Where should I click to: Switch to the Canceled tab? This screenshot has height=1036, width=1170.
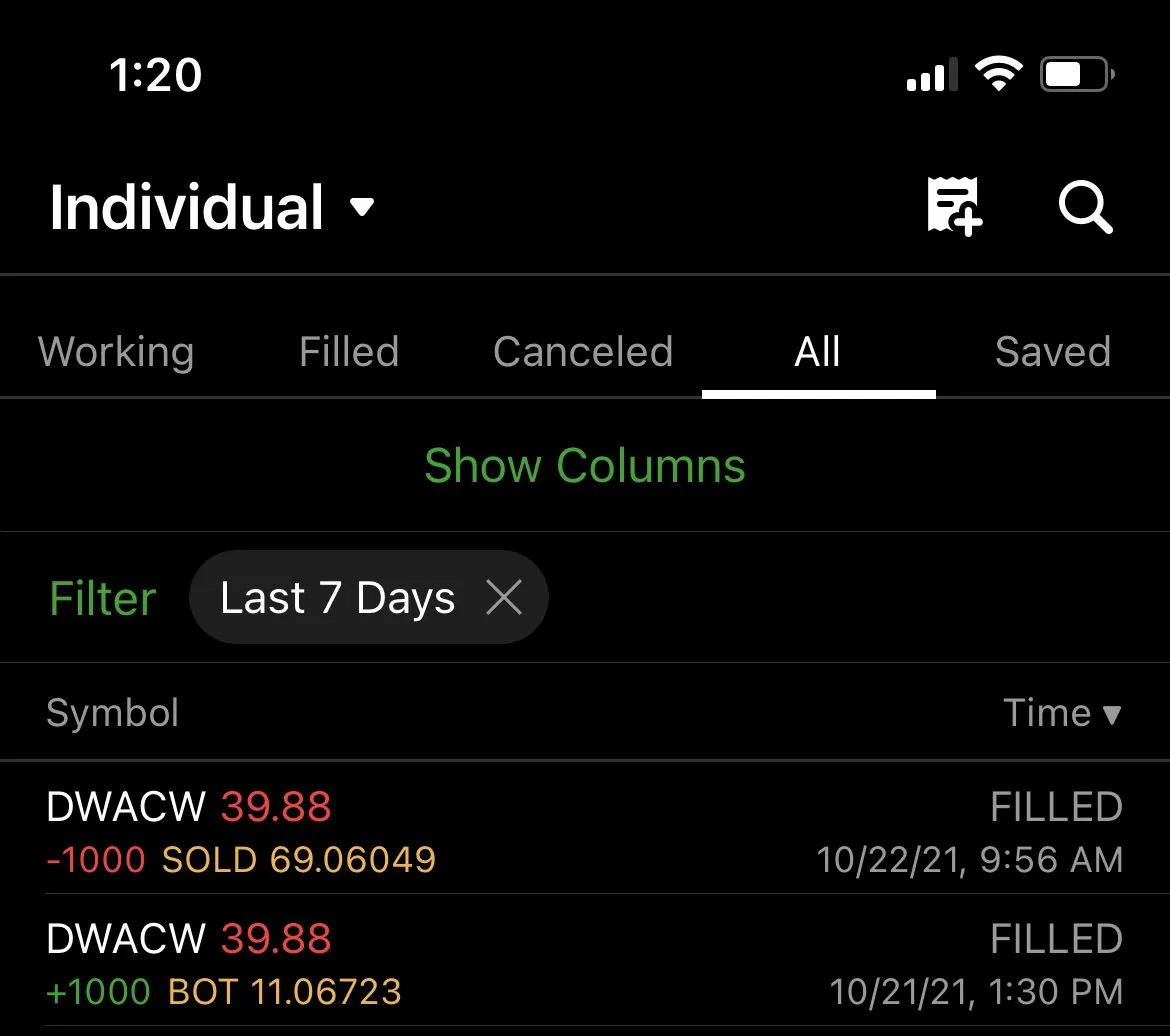(583, 352)
